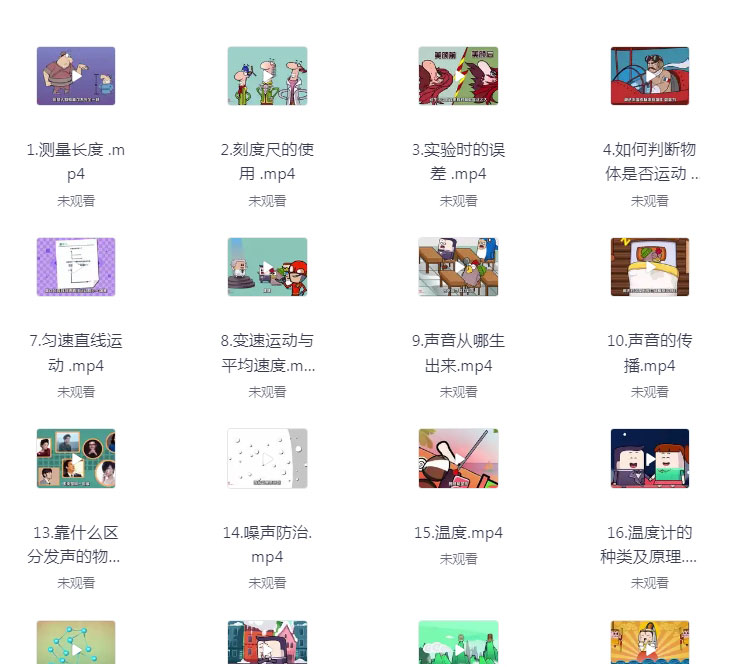Open video 7.匀速直线运动 .mp4

(76, 267)
